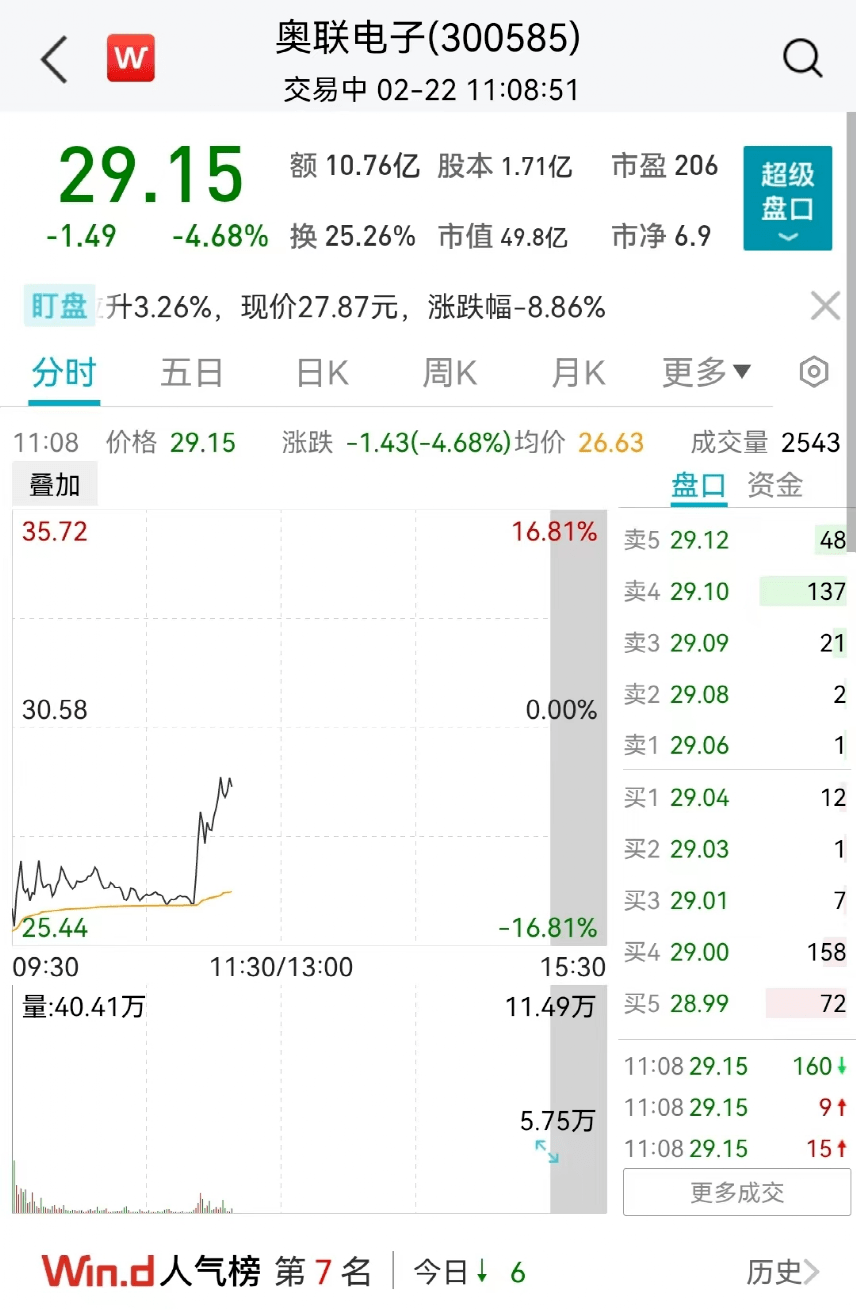The image size is (856, 1310).
Task: Expand 更多成交 to see more trades
Action: [736, 1192]
